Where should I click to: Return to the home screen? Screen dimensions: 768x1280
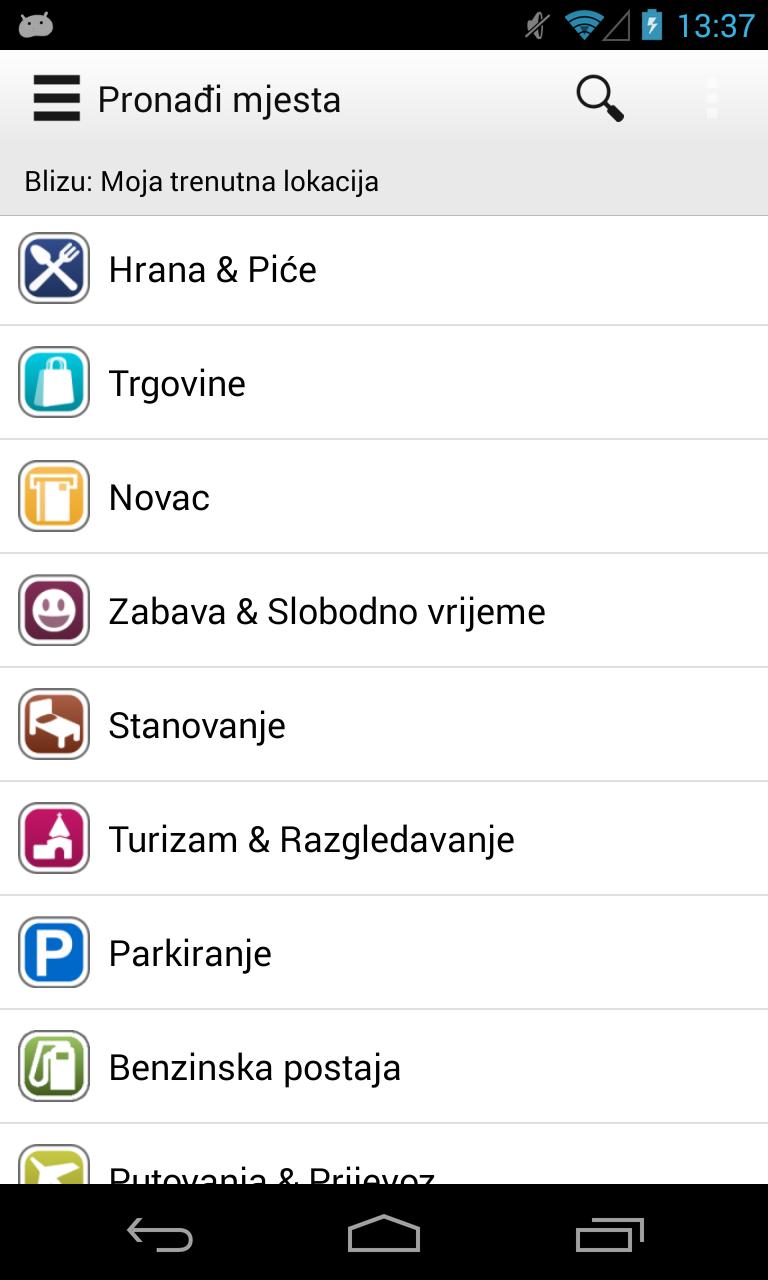coord(384,1235)
